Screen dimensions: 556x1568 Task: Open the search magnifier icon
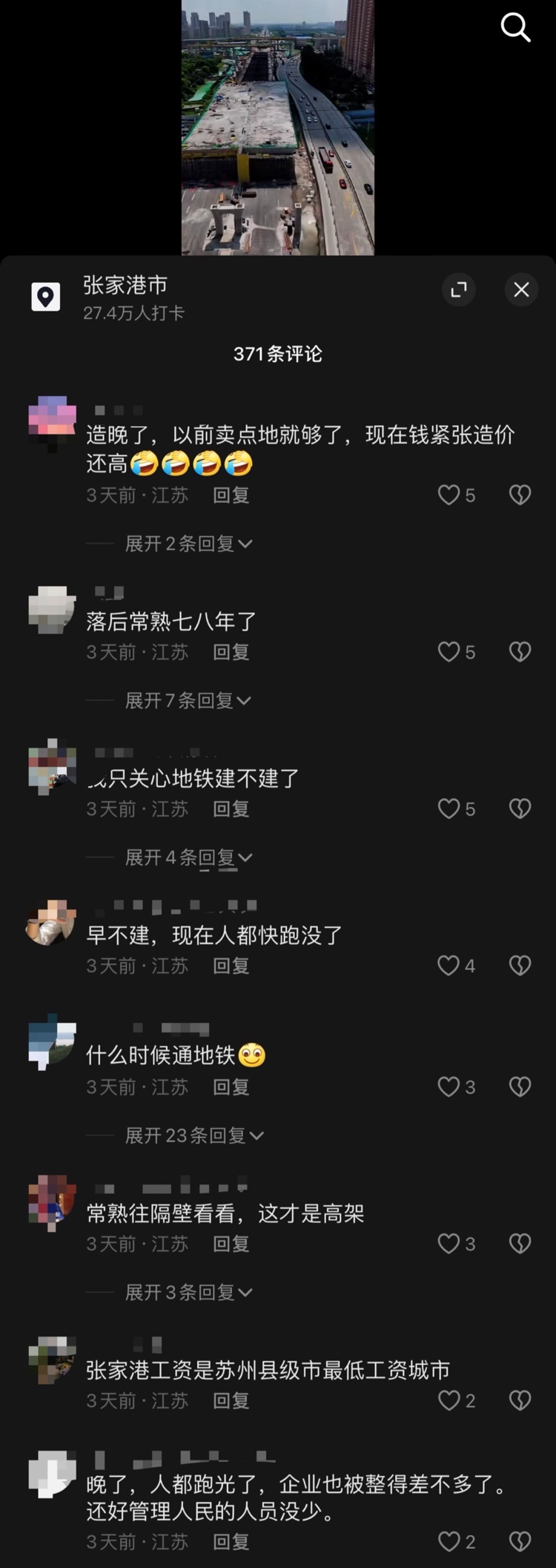515,28
